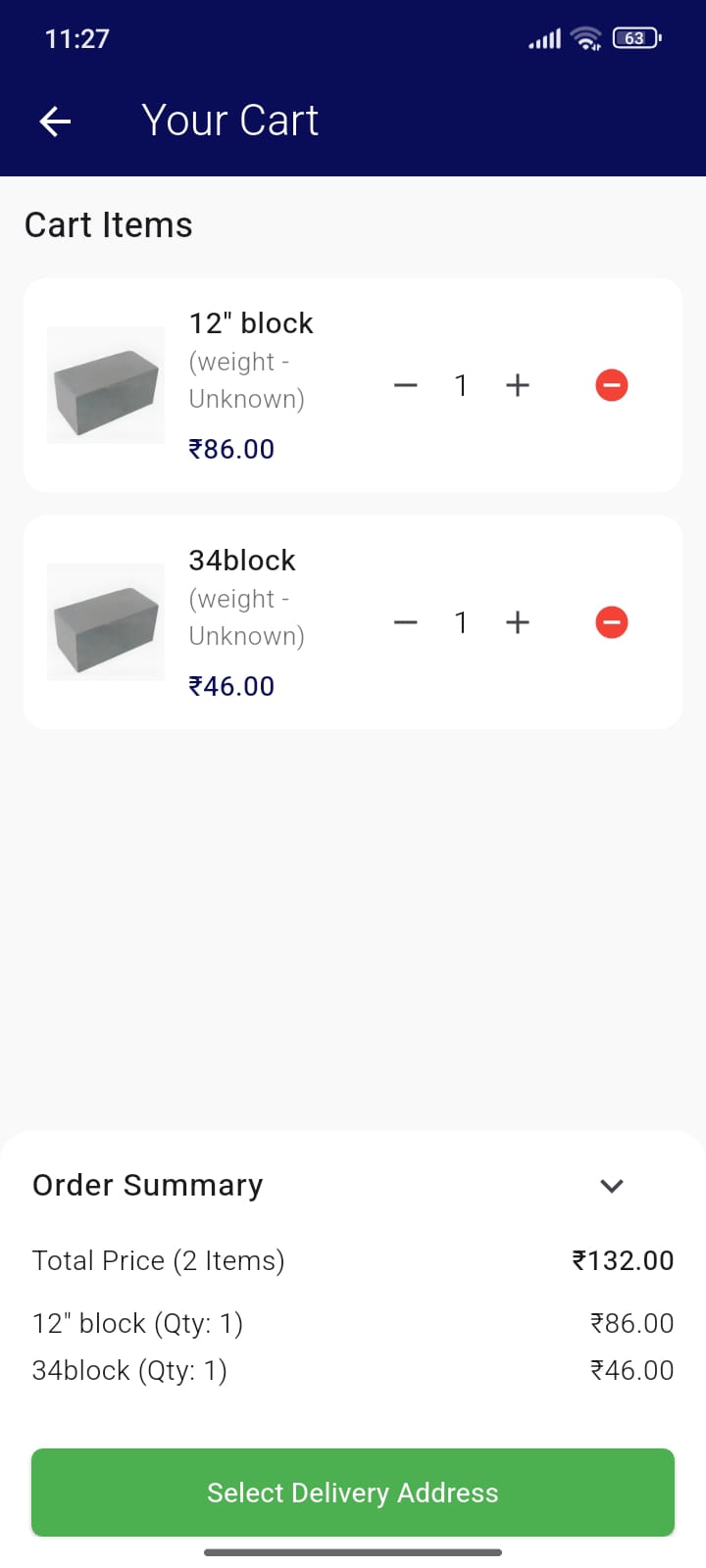706x1568 pixels.
Task: Decrease quantity of 12" block
Action: point(405,385)
